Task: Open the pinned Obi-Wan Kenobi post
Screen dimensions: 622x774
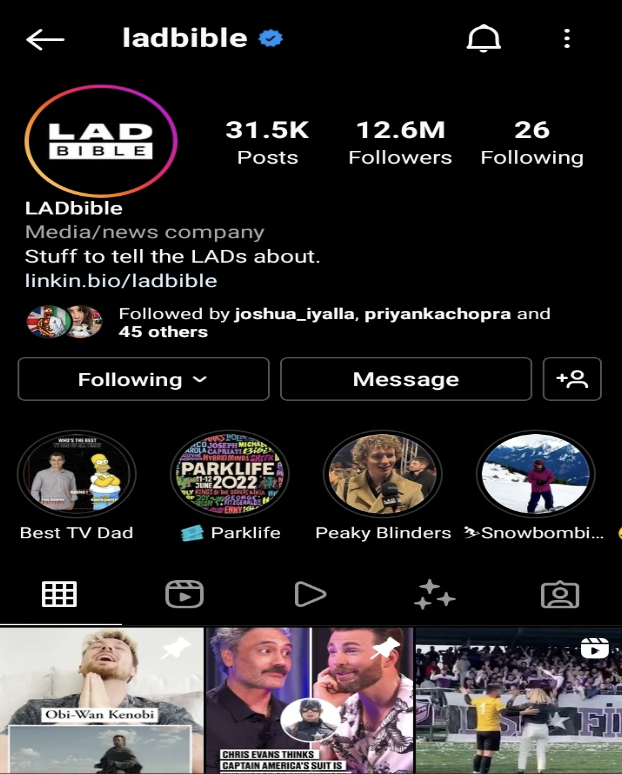Action: point(100,701)
